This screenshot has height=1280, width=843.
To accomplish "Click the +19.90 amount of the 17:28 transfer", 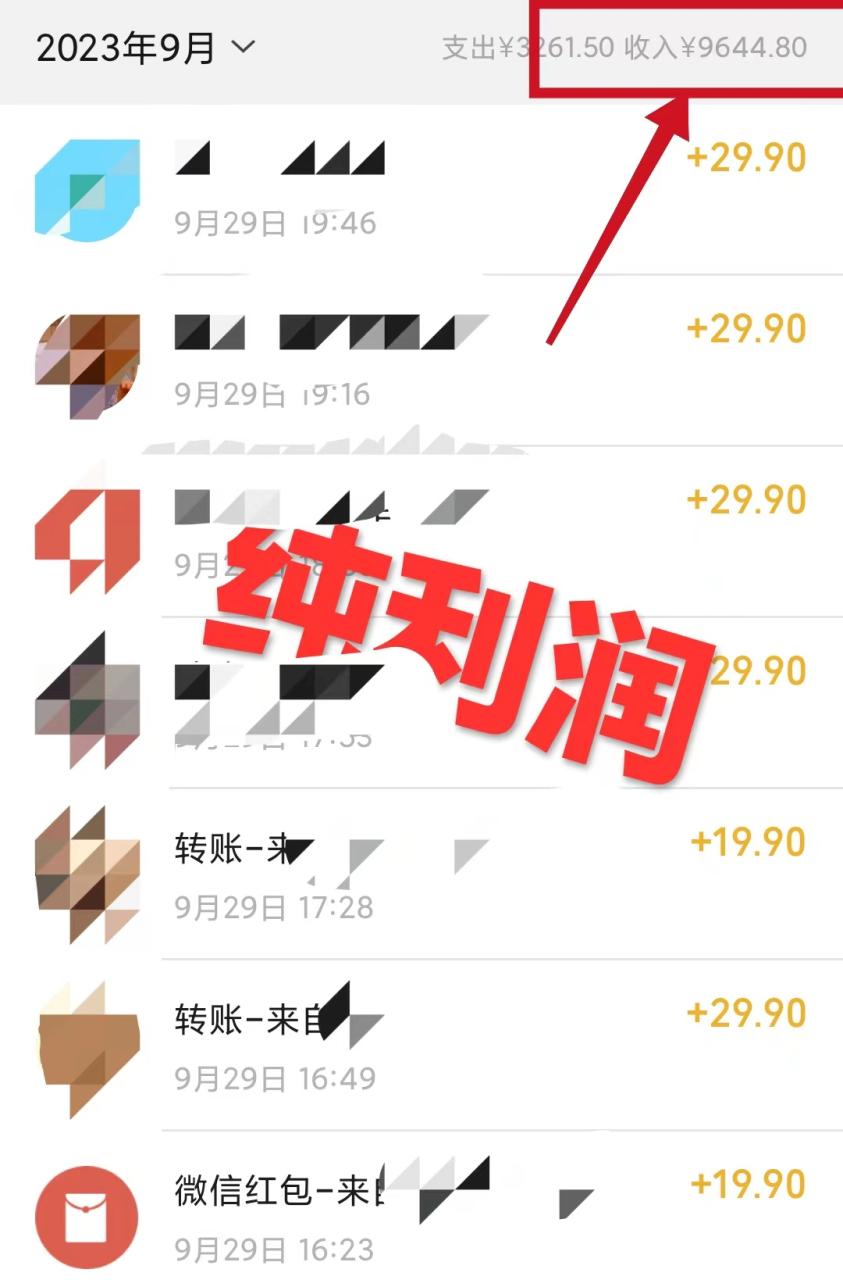I will (x=746, y=841).
